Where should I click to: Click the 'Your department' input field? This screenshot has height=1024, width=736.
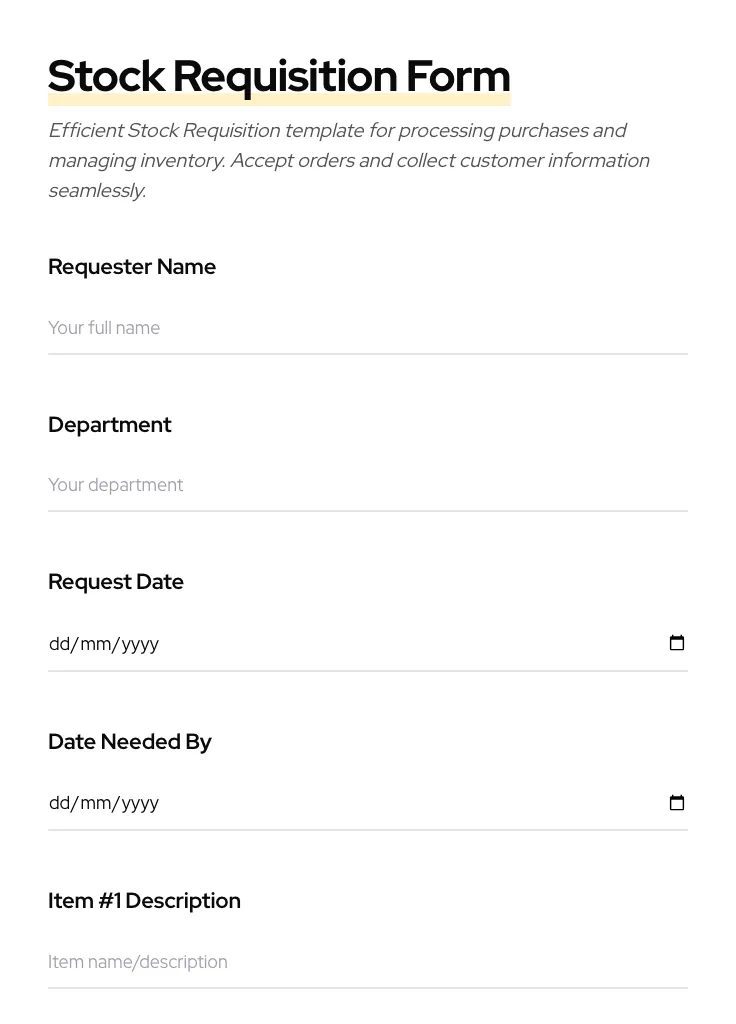pyautogui.click(x=300, y=485)
